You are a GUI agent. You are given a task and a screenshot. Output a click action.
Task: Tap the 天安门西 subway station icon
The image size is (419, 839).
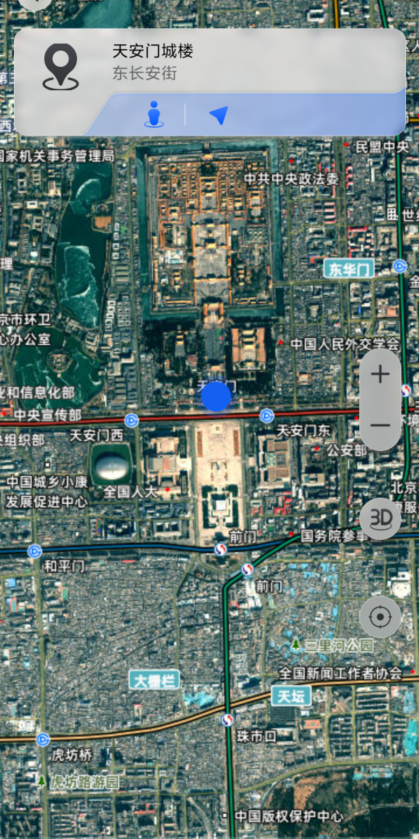tap(131, 420)
